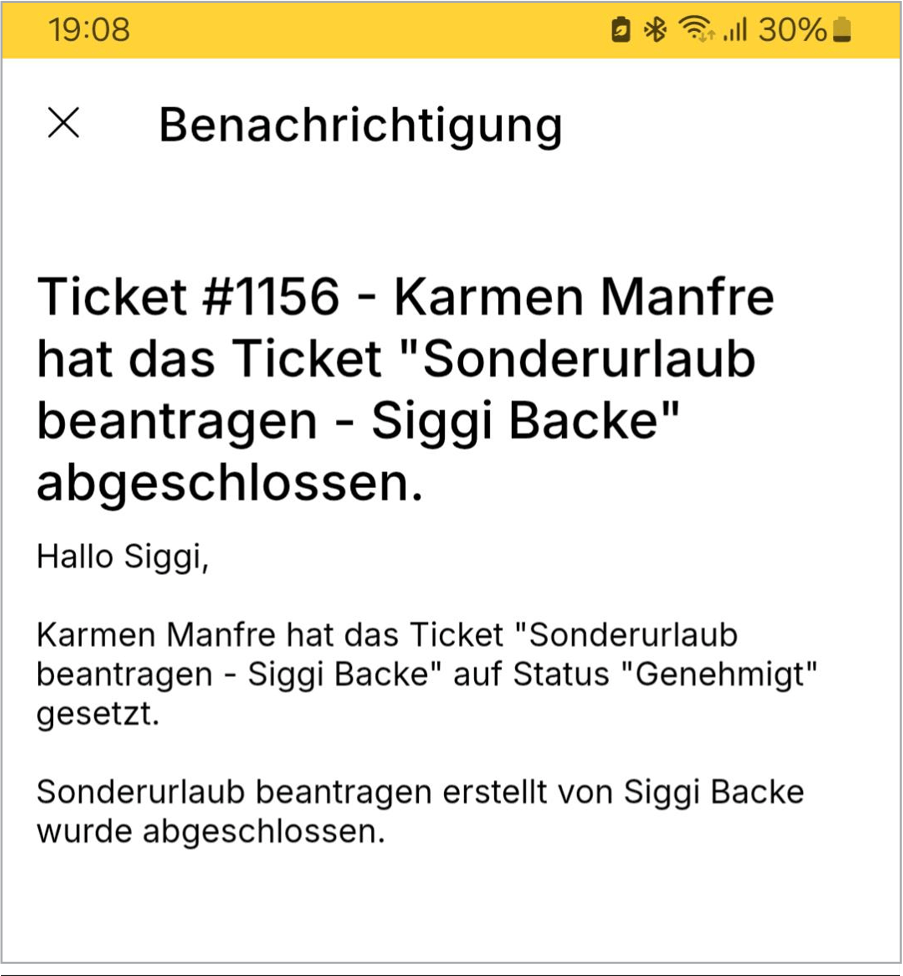Close the Benachrichtigung screen

click(64, 124)
